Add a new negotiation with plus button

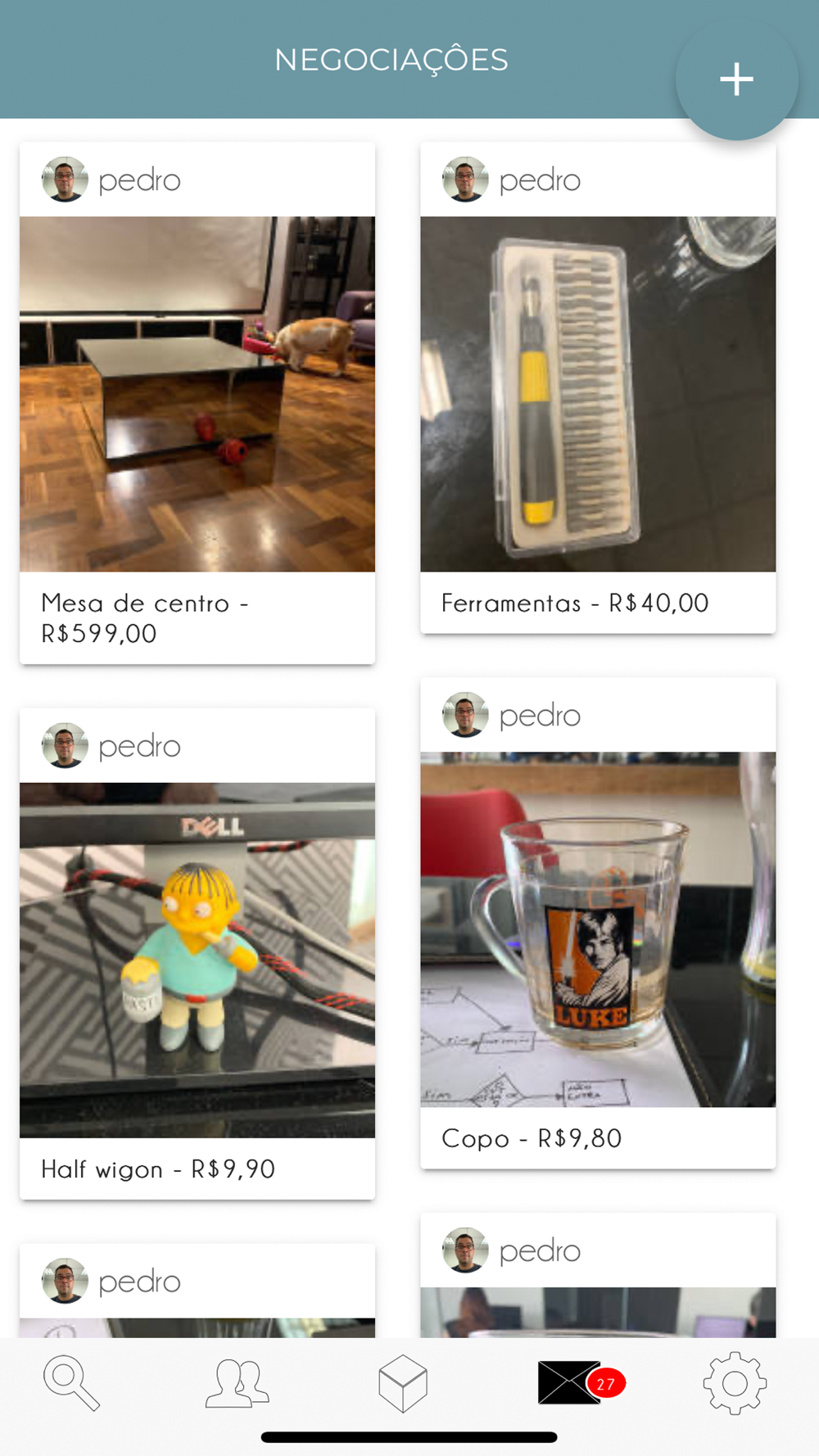(x=736, y=79)
